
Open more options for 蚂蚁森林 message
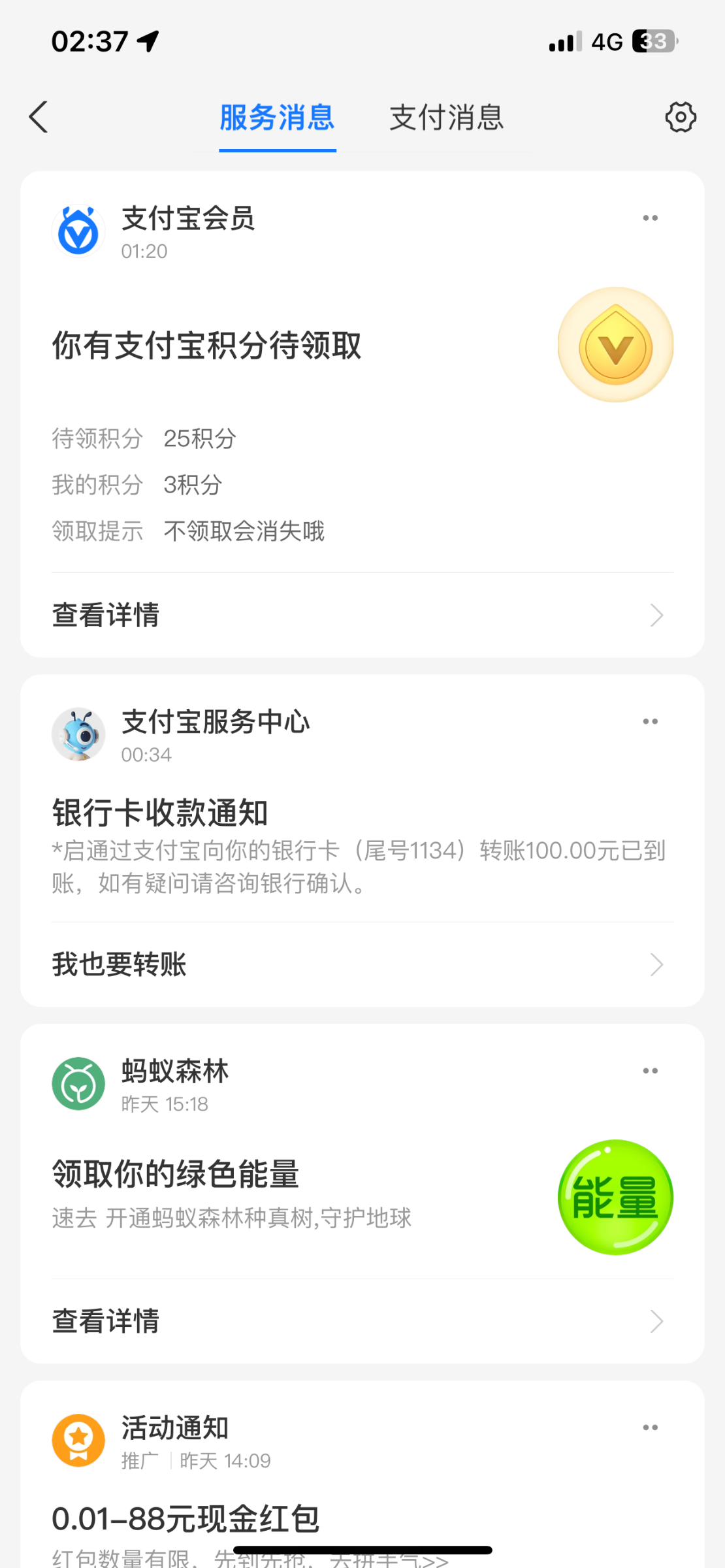(x=650, y=1070)
